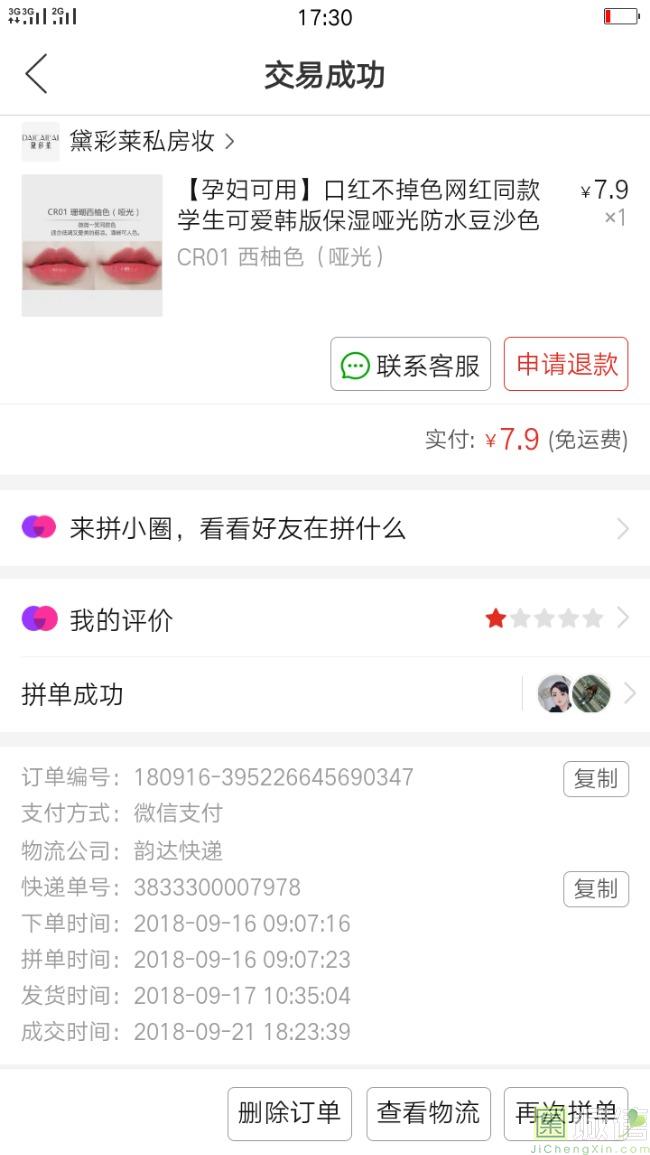This screenshot has width=650, height=1155.
Task: Tap 联系客服 to contact customer service
Action: coord(410,365)
